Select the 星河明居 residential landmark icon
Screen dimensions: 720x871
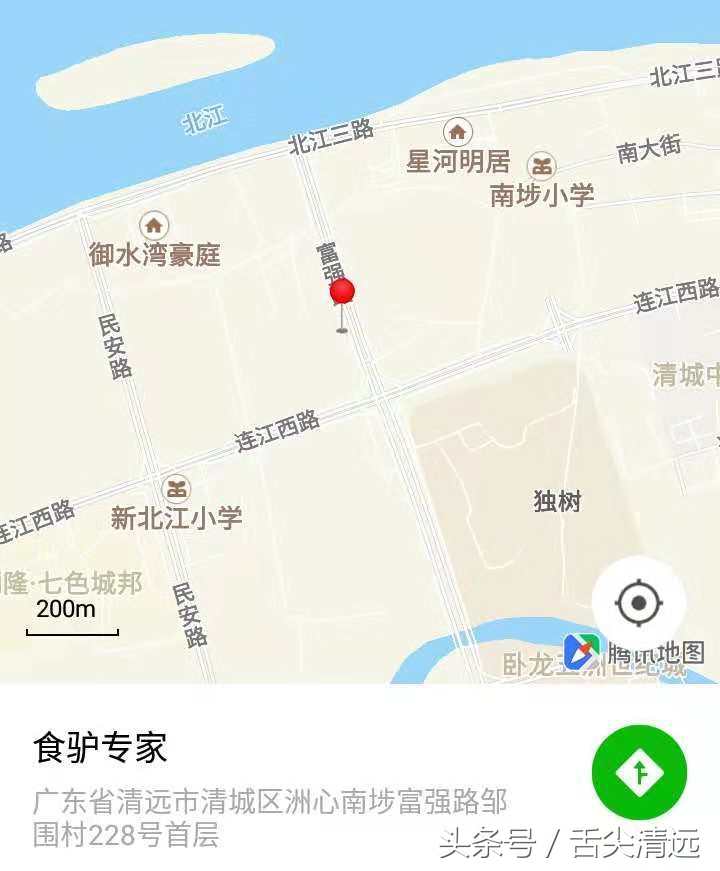coord(456,131)
